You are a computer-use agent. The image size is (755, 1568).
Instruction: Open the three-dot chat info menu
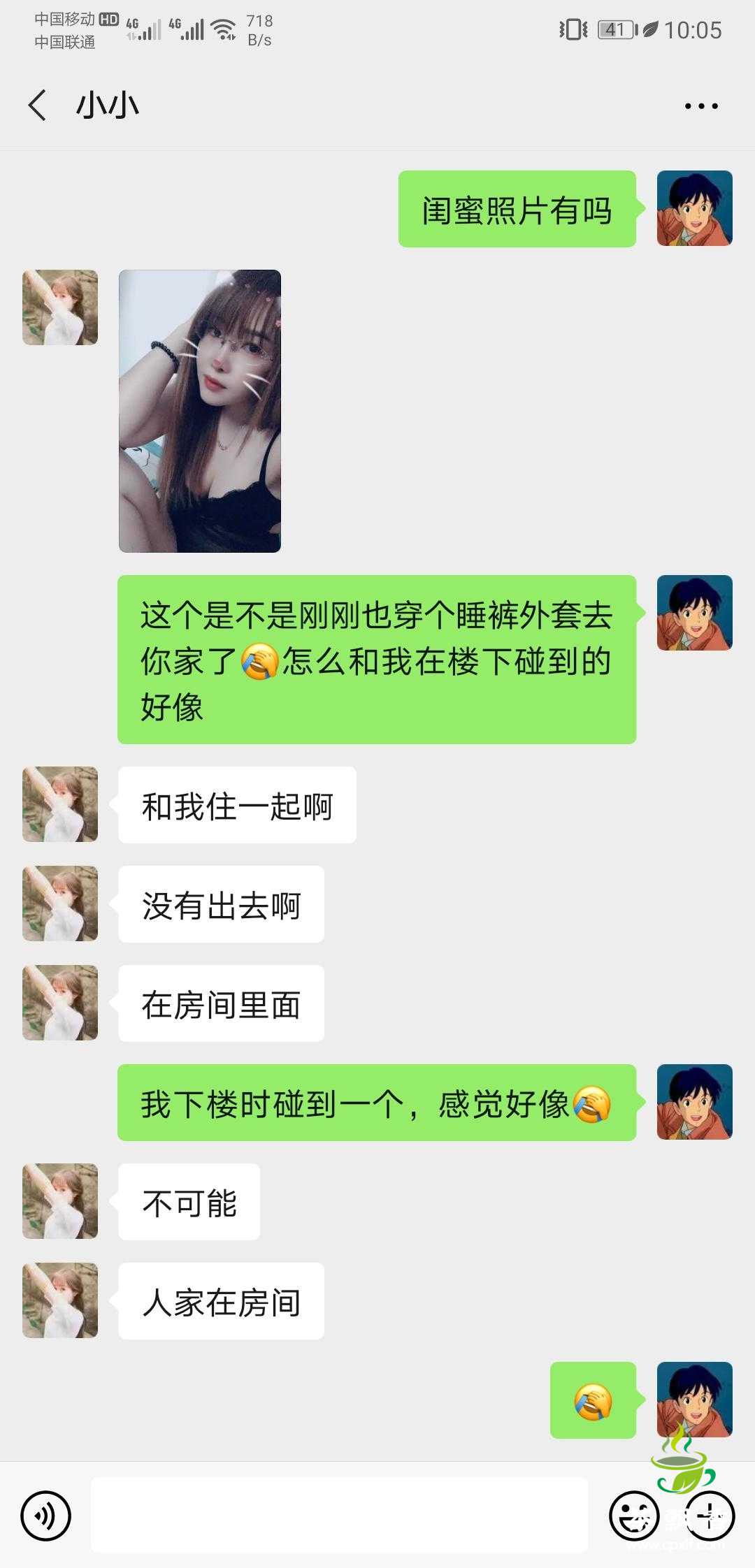[700, 106]
